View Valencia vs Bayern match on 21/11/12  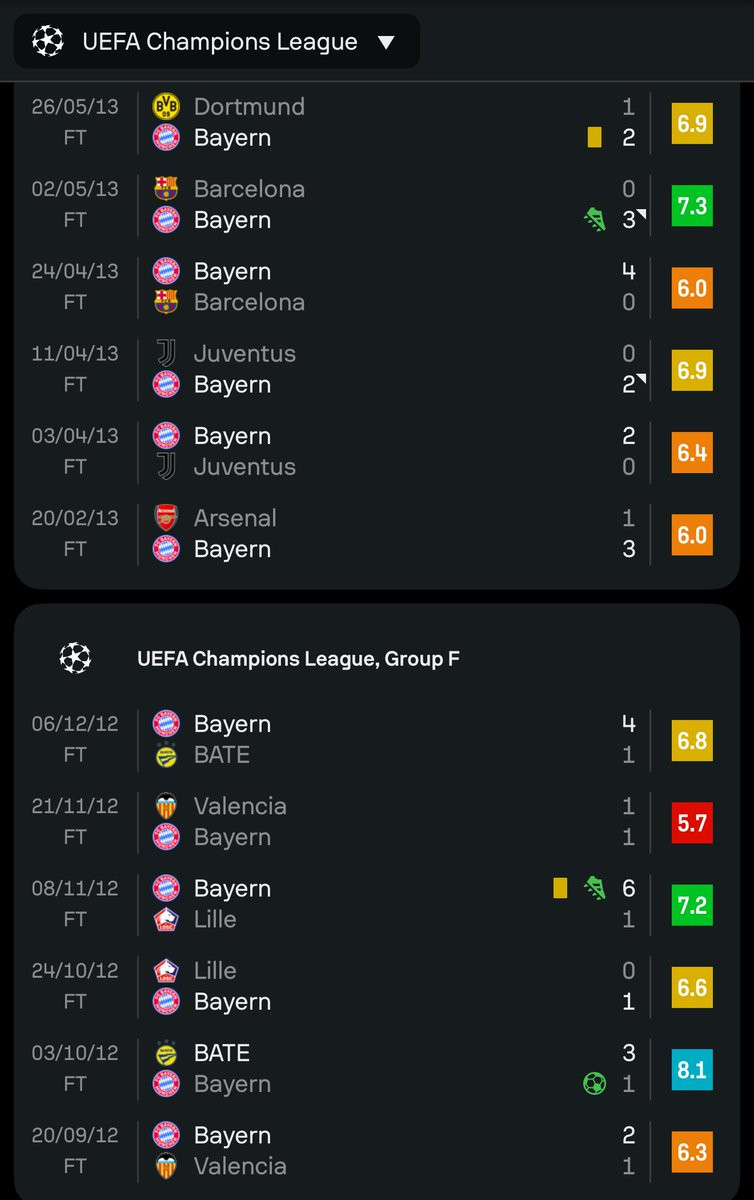point(377,821)
